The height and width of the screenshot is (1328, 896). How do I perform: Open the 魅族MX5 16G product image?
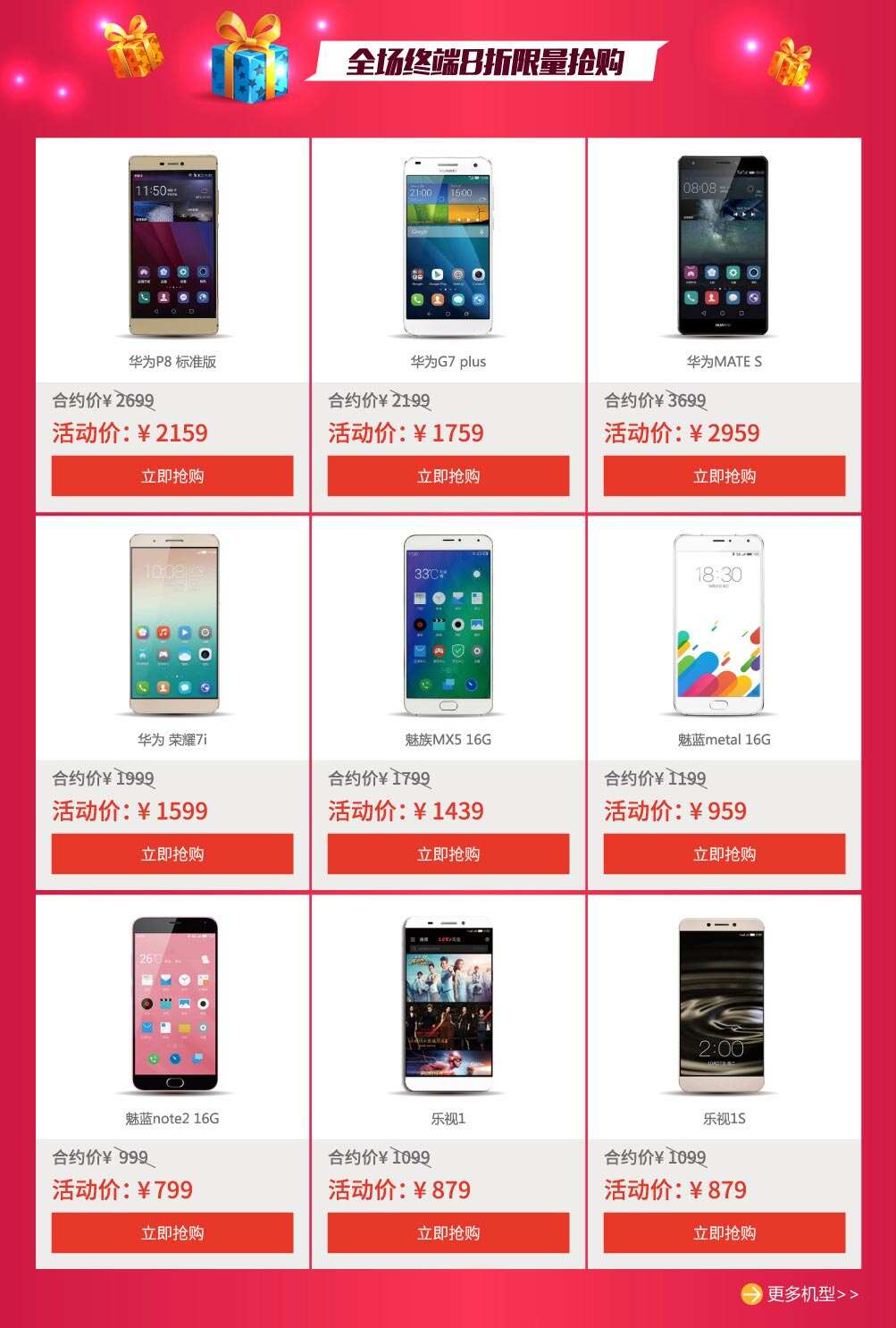pyautogui.click(x=448, y=626)
